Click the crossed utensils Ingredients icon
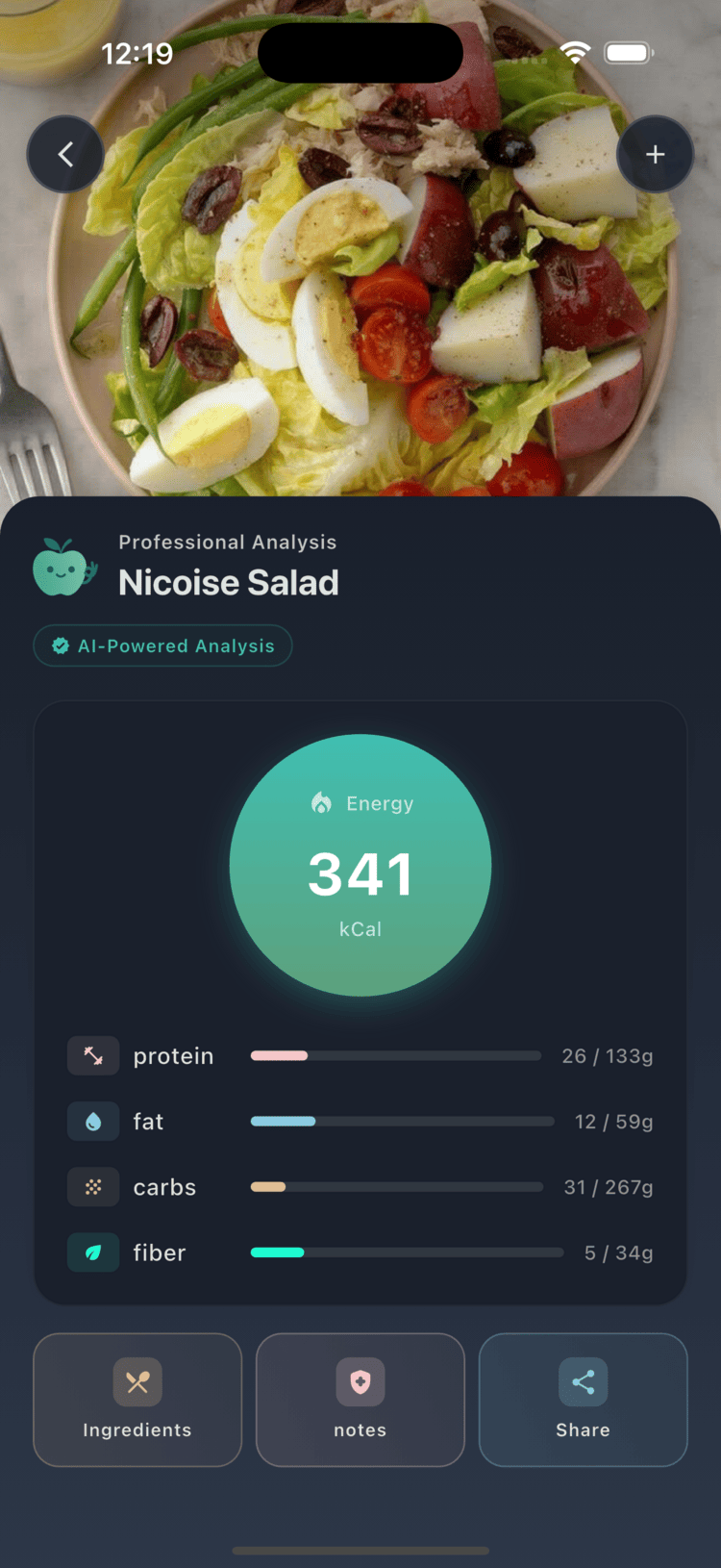 click(137, 1380)
